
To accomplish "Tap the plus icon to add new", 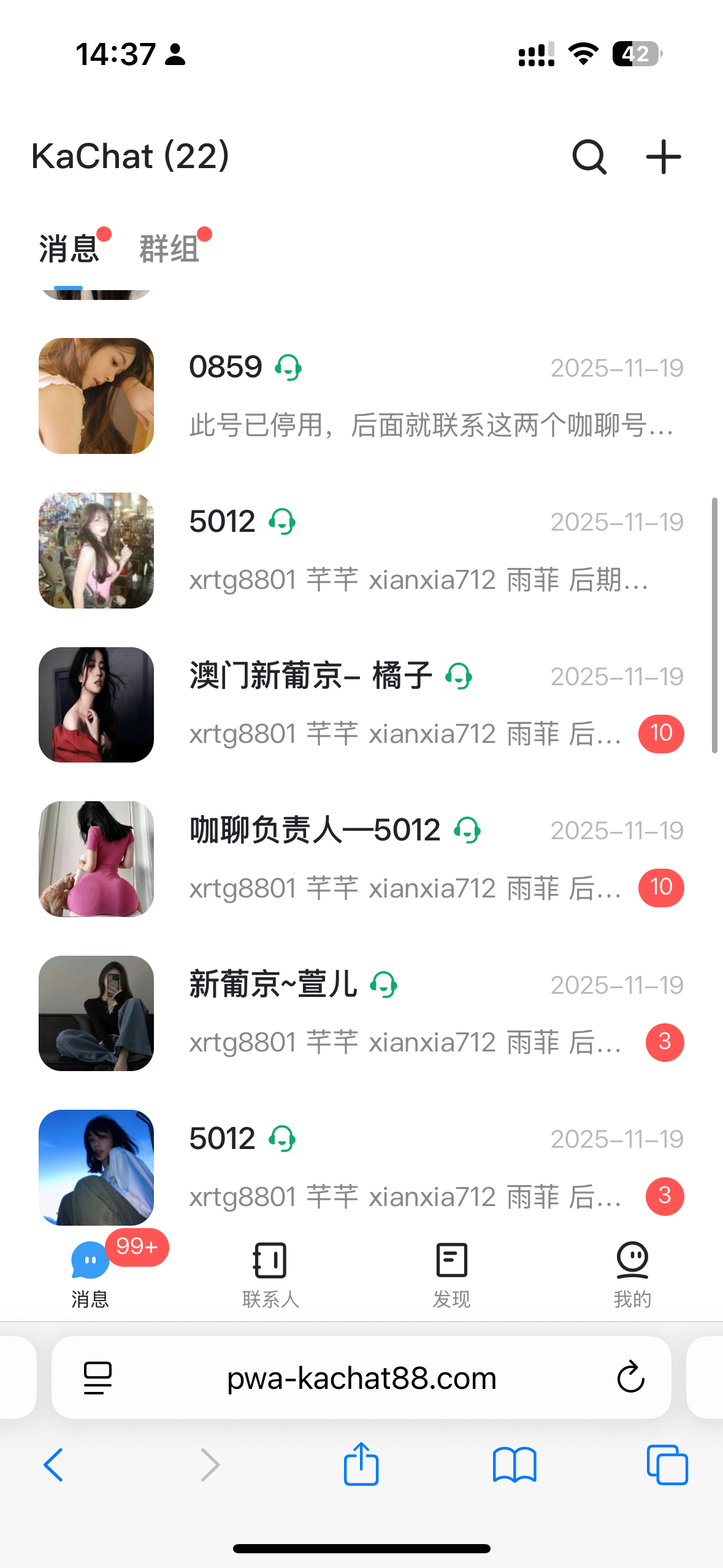I will click(x=663, y=157).
